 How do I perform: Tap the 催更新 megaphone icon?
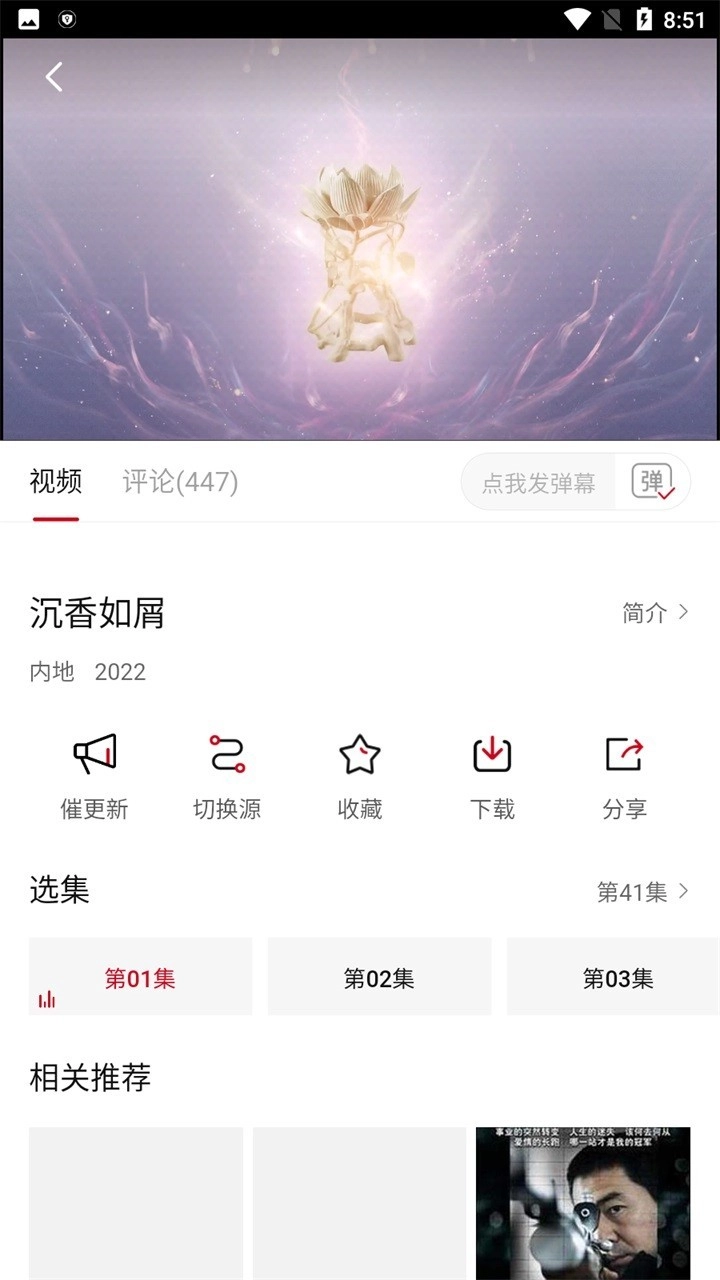coord(93,753)
